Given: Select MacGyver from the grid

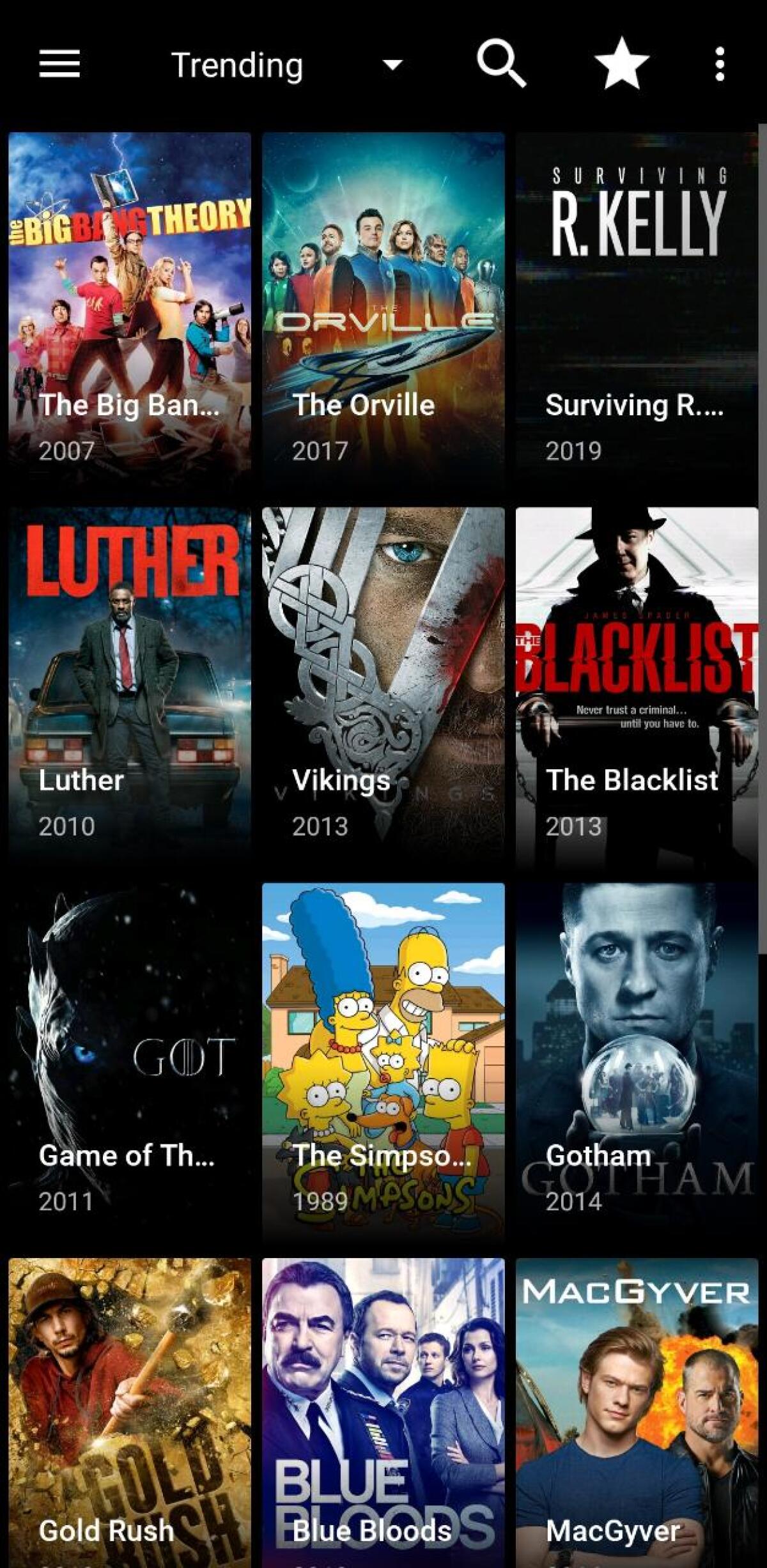Looking at the screenshot, I should pos(635,1406).
